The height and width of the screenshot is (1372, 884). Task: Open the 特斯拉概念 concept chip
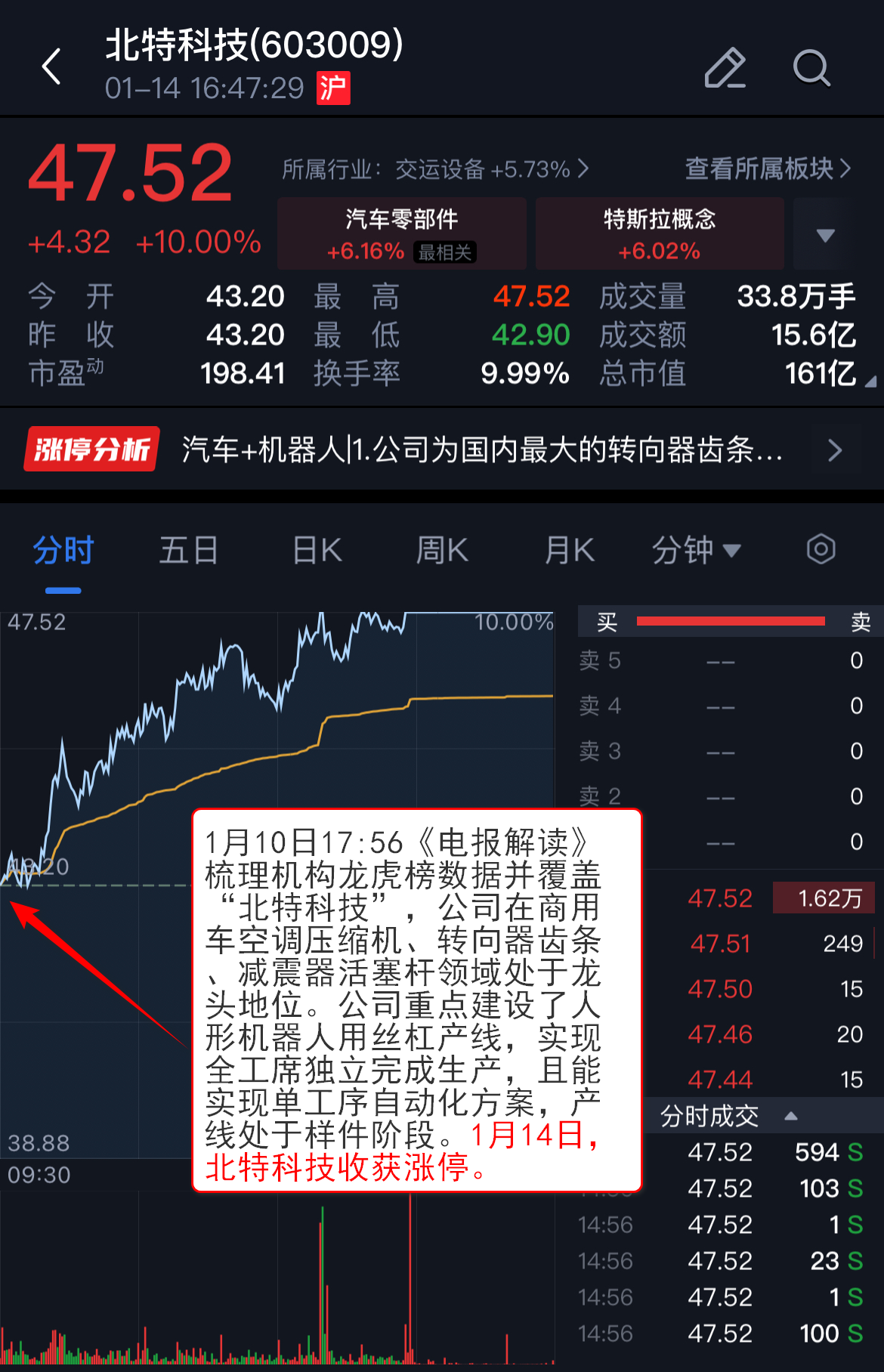click(x=660, y=233)
